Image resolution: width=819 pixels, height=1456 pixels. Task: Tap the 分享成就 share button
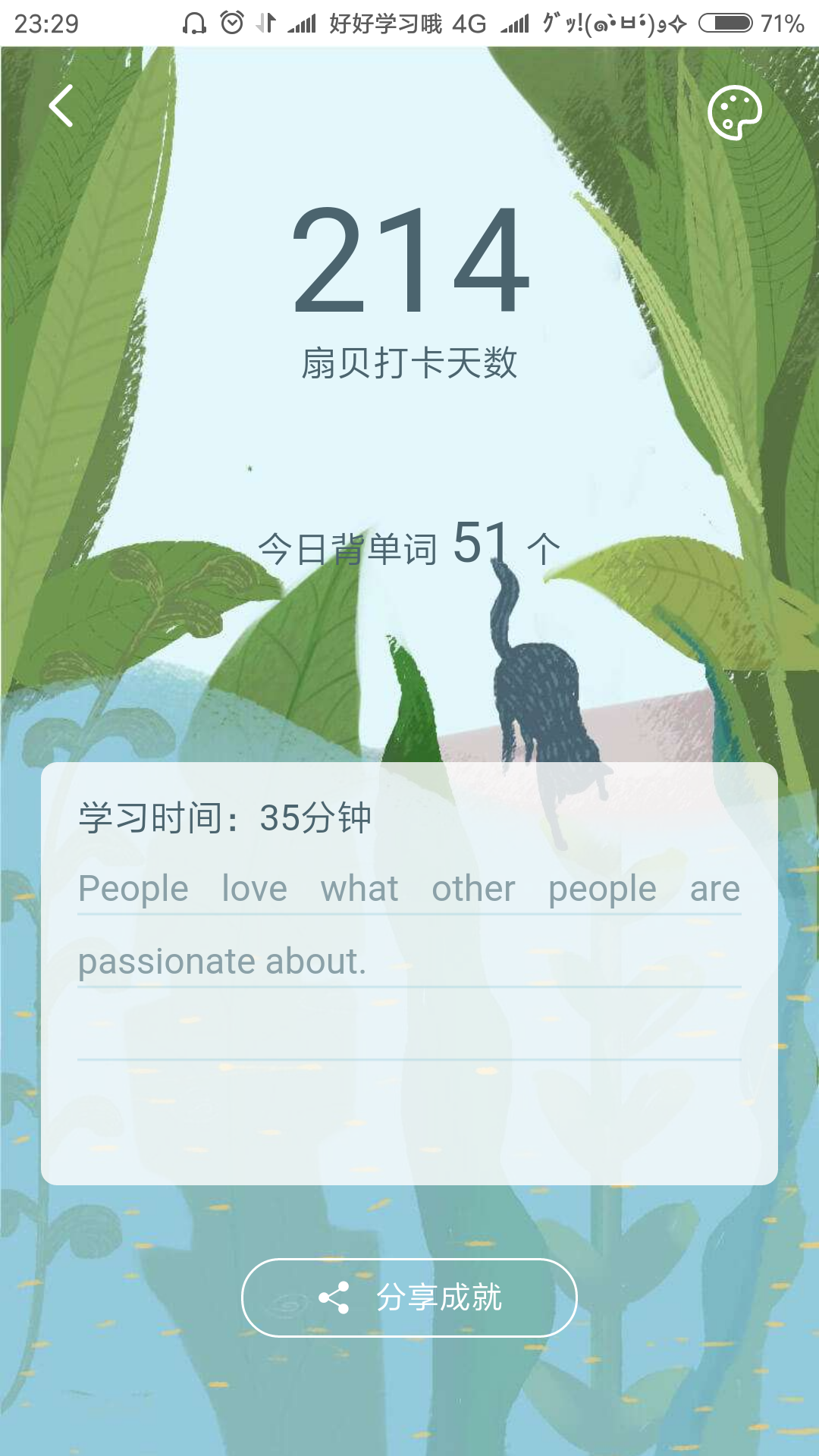pyautogui.click(x=409, y=1298)
